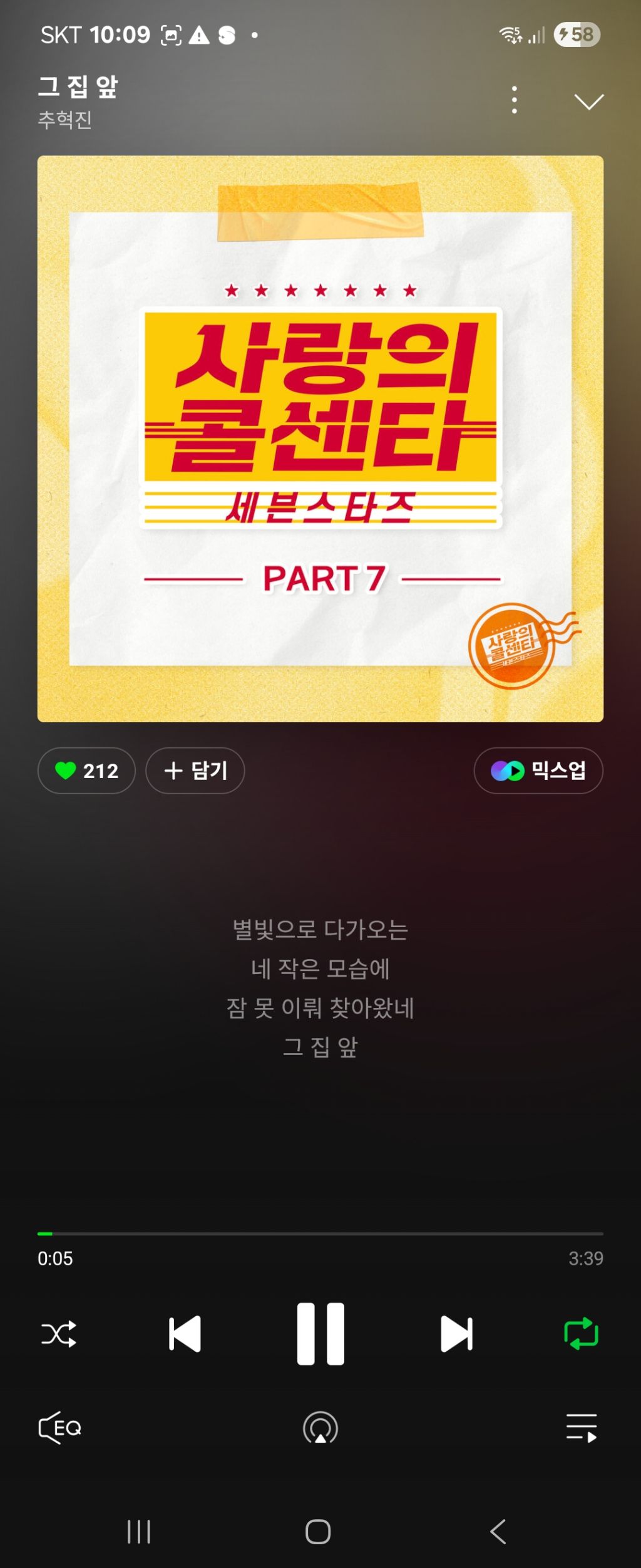Open the full lyrics view
Screen dimensions: 641x1568
tap(320, 988)
